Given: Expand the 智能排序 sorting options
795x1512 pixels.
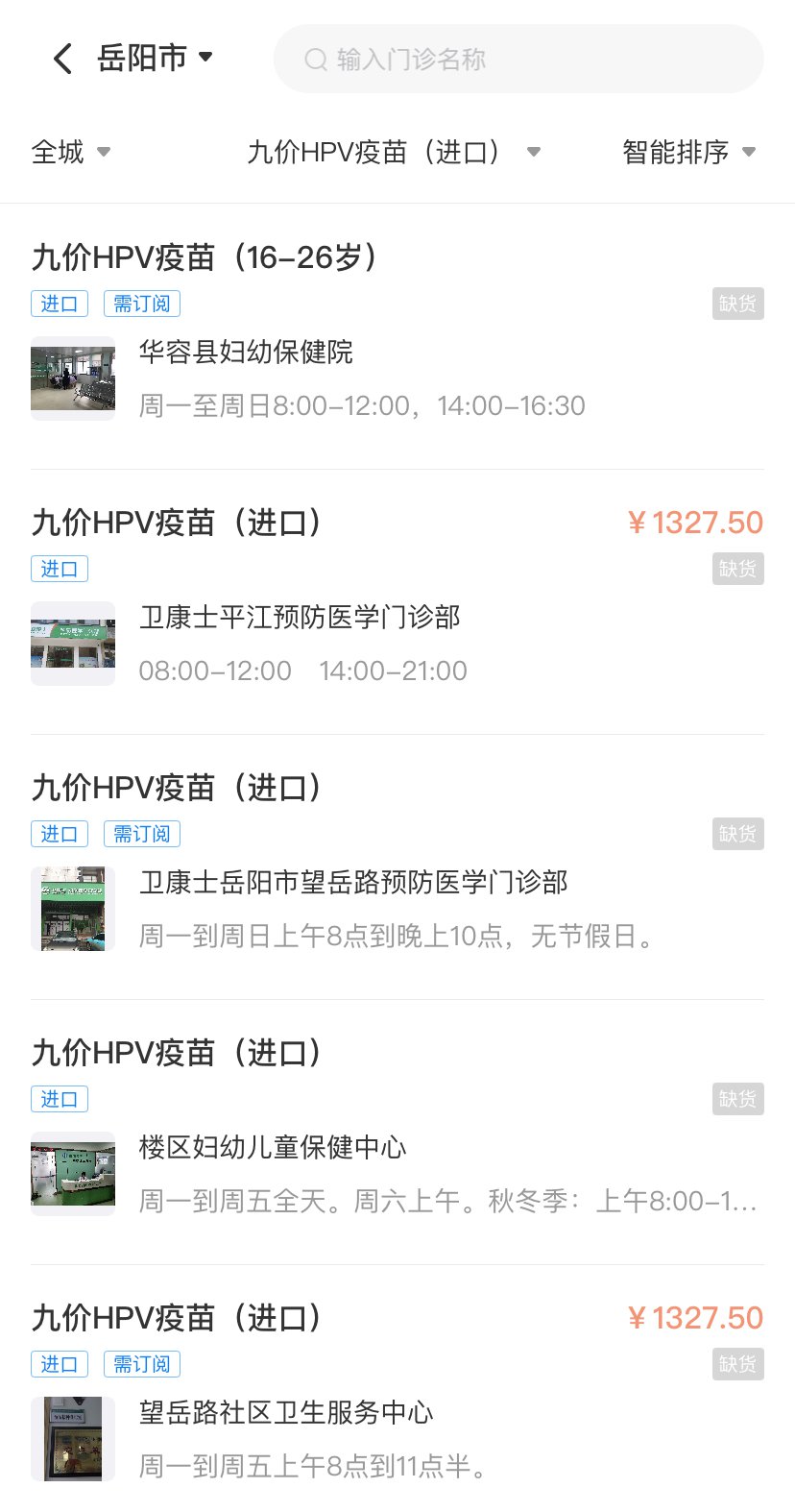Looking at the screenshot, I should (x=688, y=152).
